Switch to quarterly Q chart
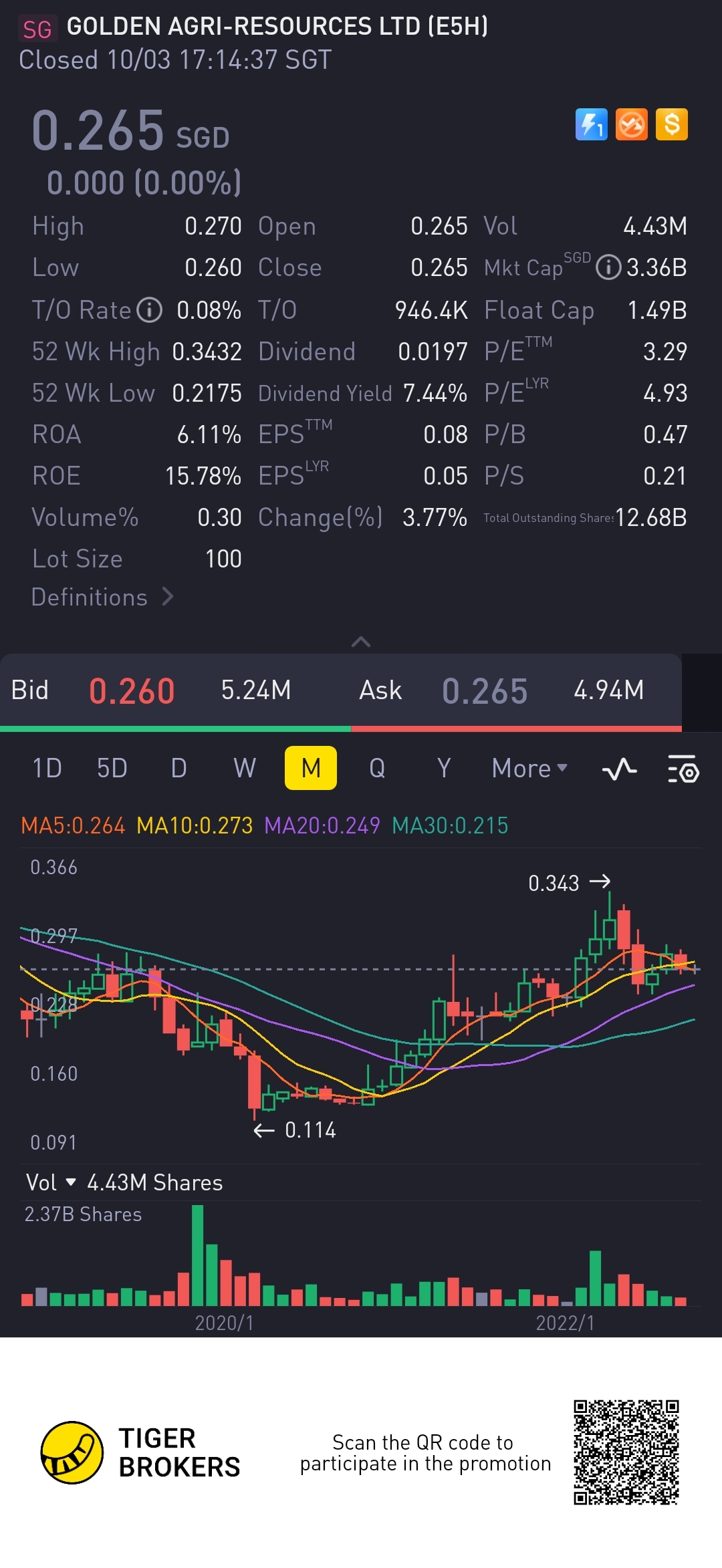Viewport: 722px width, 1568px height. [377, 769]
